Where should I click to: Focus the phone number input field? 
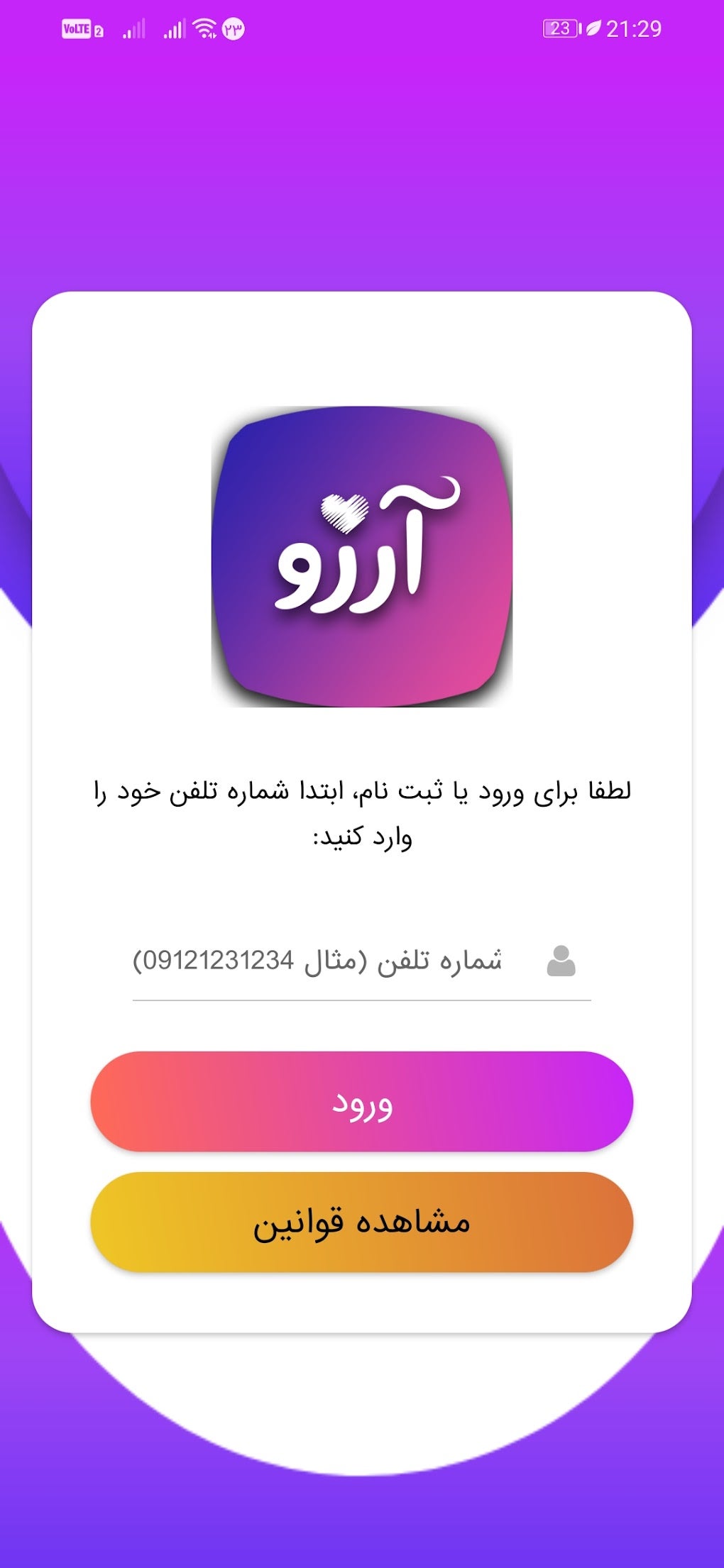[361, 961]
